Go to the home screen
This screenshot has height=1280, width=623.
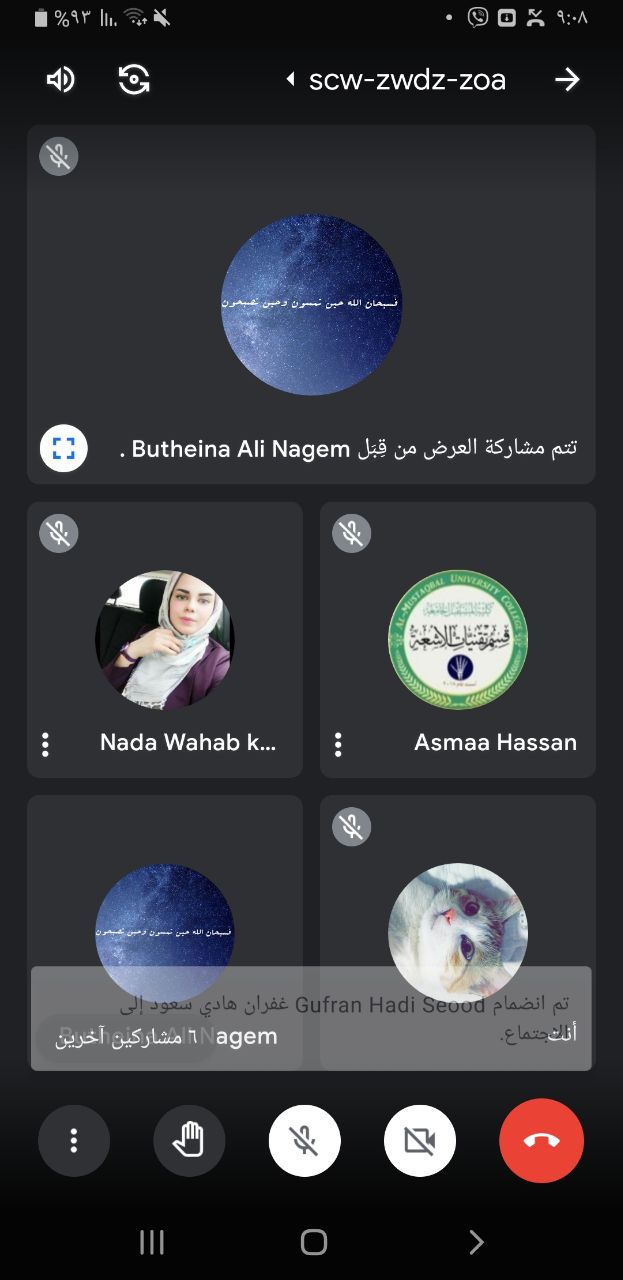[313, 1242]
